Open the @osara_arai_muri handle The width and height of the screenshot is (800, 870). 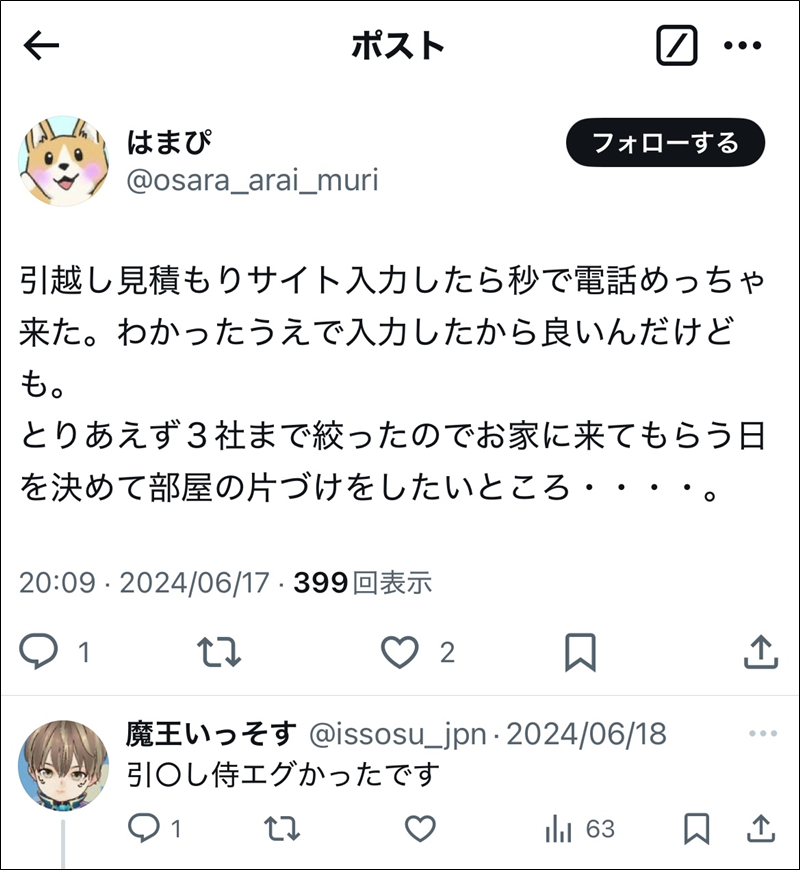point(252,180)
